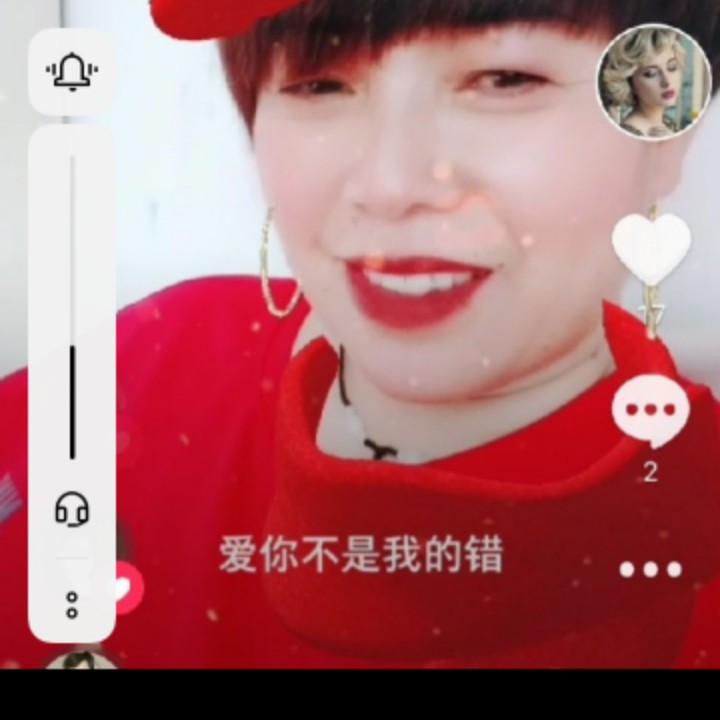The width and height of the screenshot is (720, 720).
Task: Like the video with the heart
Action: pyautogui.click(x=651, y=248)
